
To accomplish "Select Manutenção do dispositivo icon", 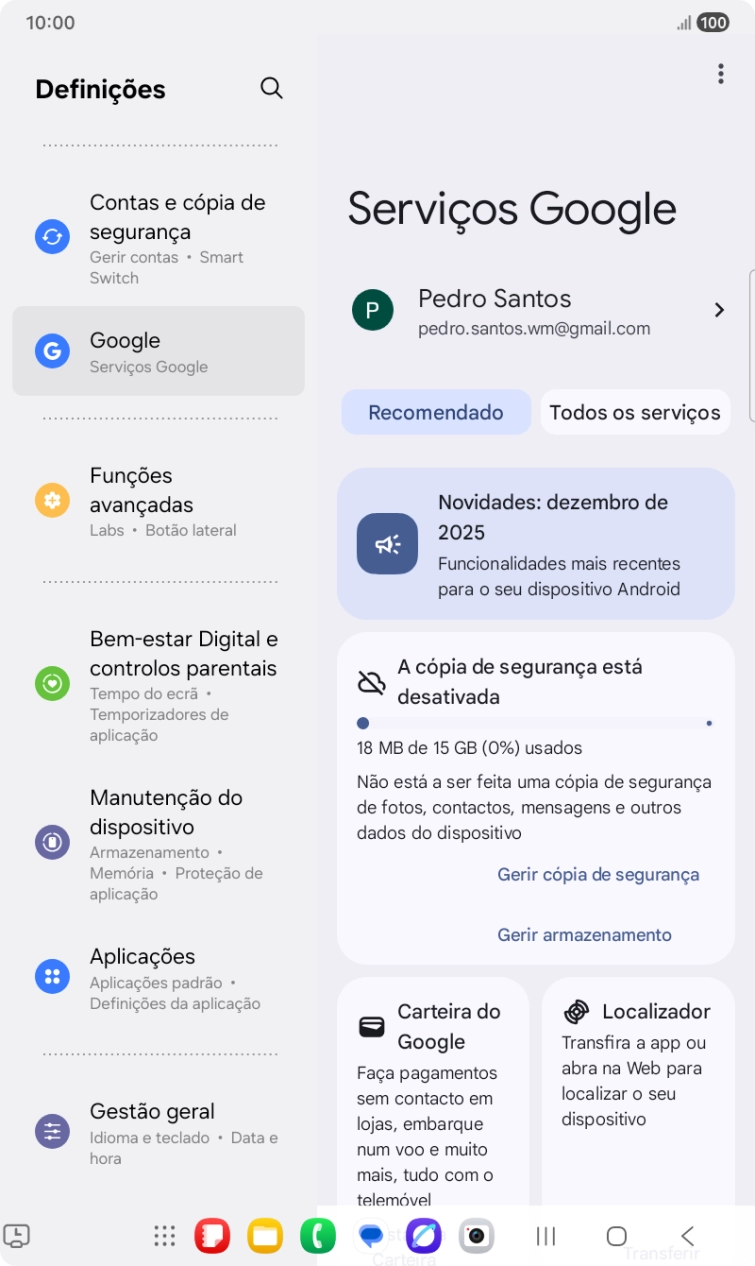I will click(52, 841).
